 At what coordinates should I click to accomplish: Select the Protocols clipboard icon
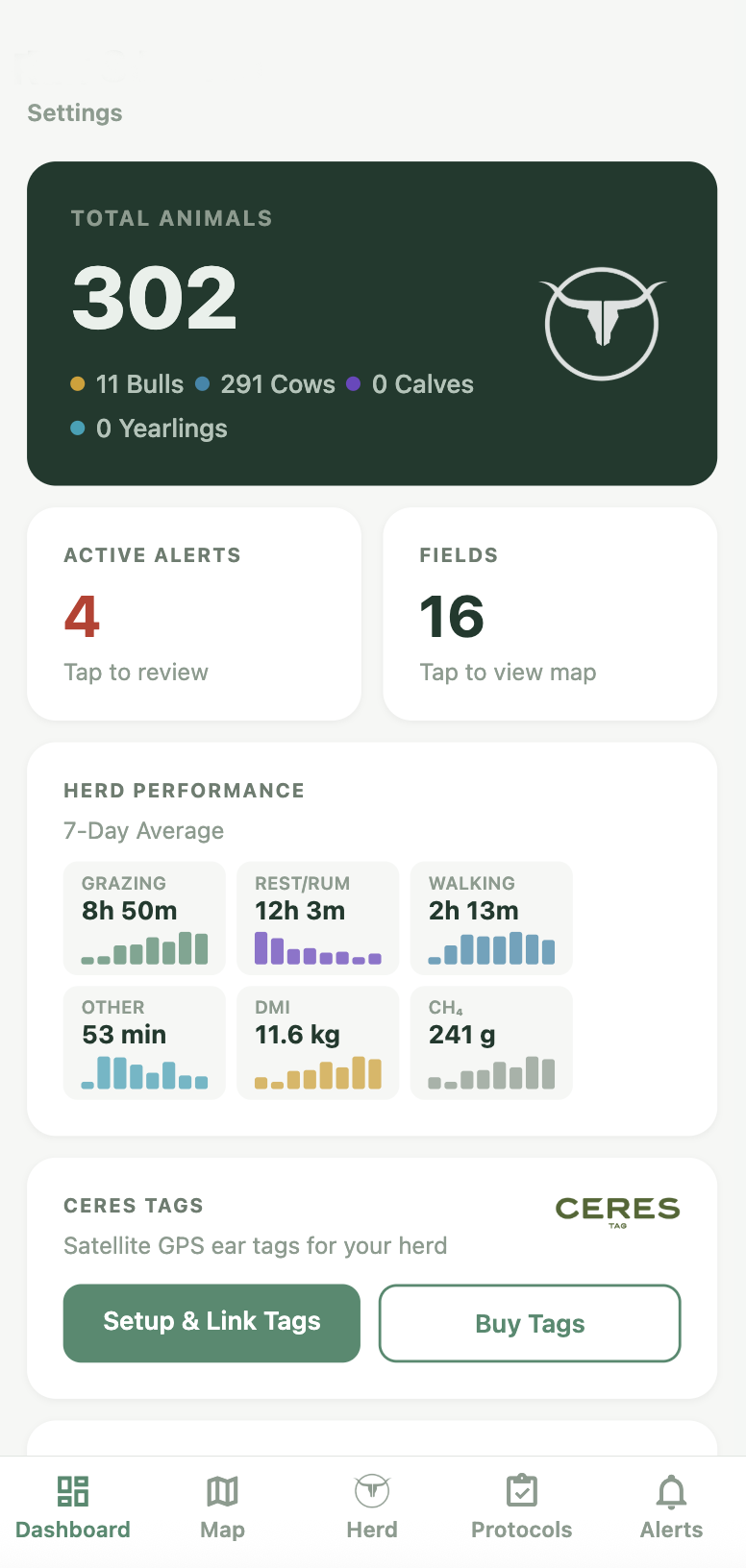[x=521, y=1492]
